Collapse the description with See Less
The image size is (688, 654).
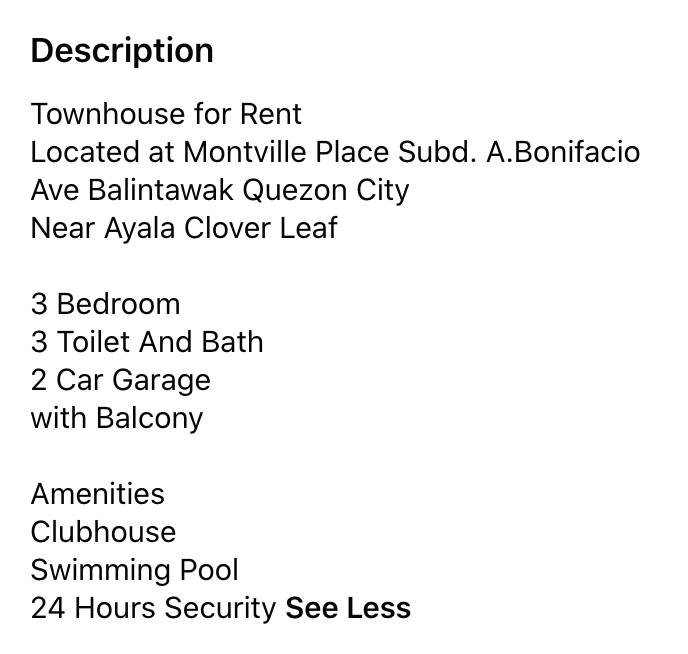pos(348,607)
